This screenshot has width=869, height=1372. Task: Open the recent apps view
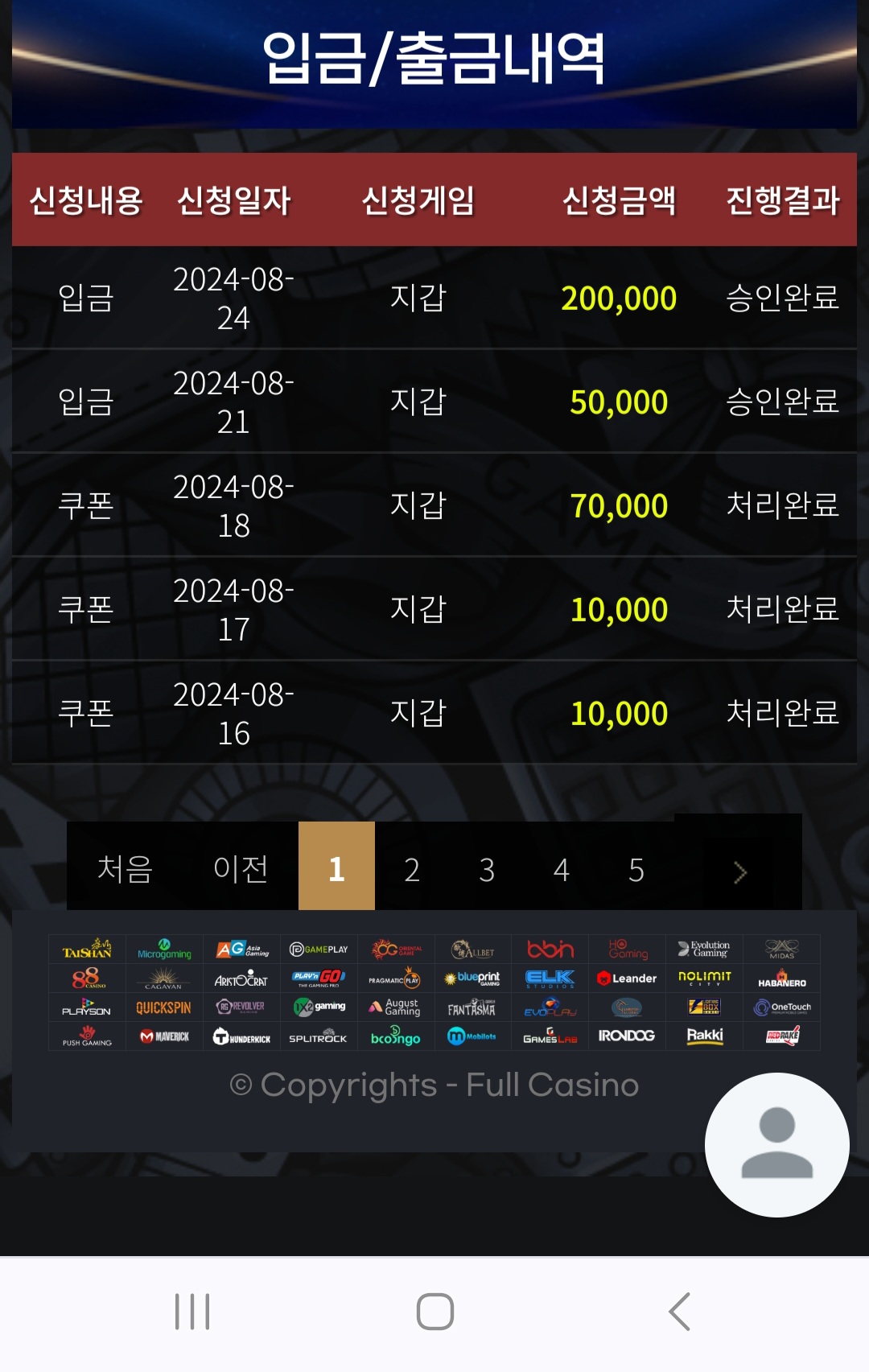[192, 1312]
